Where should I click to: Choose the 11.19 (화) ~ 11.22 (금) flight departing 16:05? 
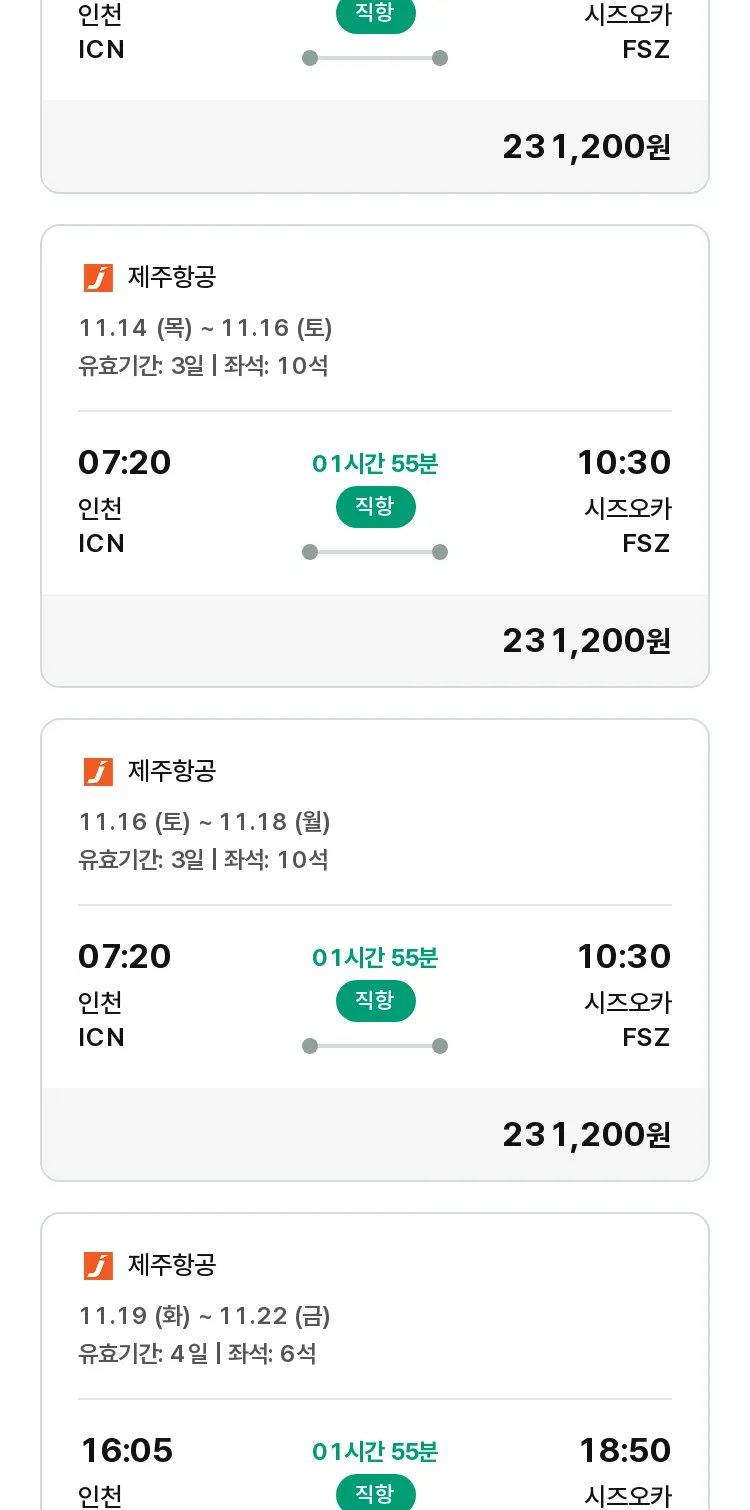375,1361
